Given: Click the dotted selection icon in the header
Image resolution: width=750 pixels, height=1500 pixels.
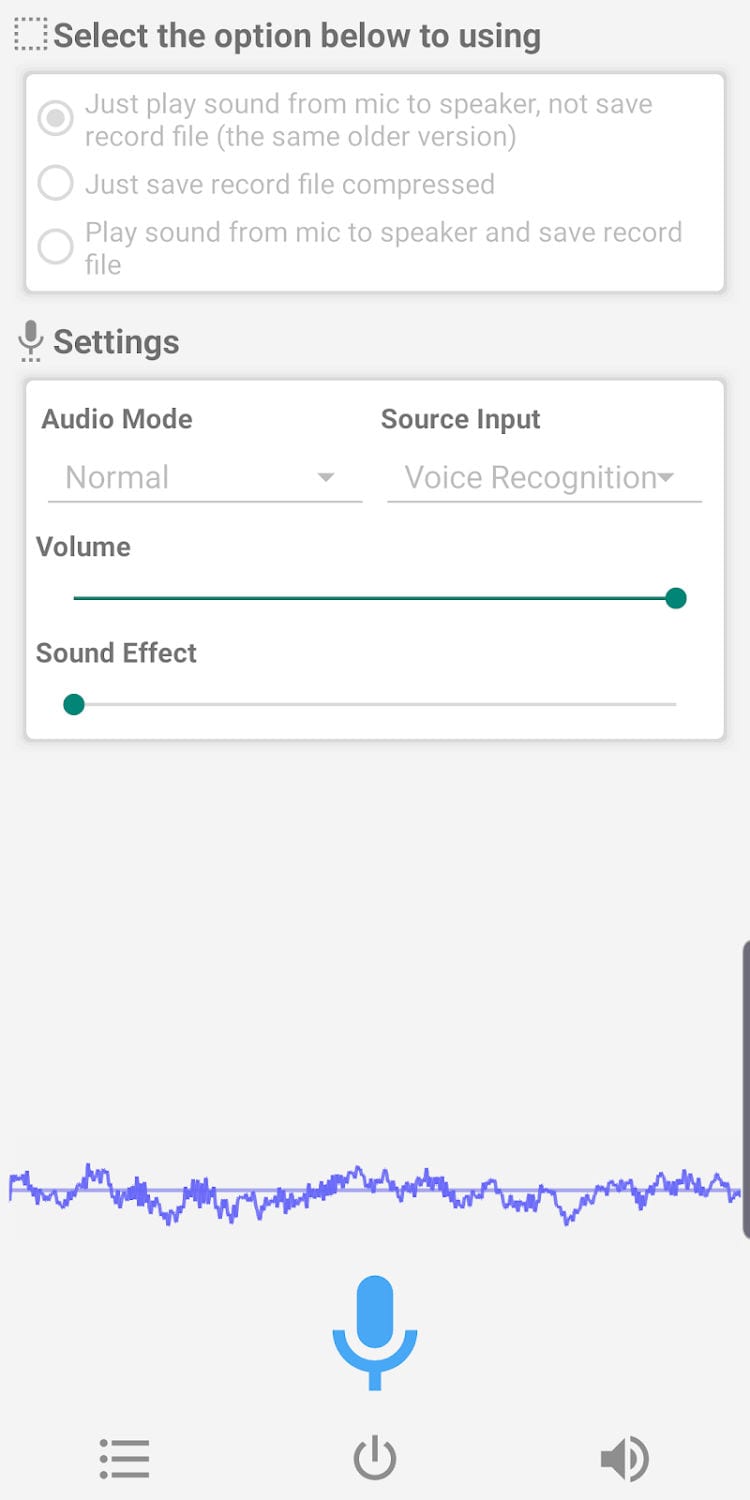Looking at the screenshot, I should [30, 33].
